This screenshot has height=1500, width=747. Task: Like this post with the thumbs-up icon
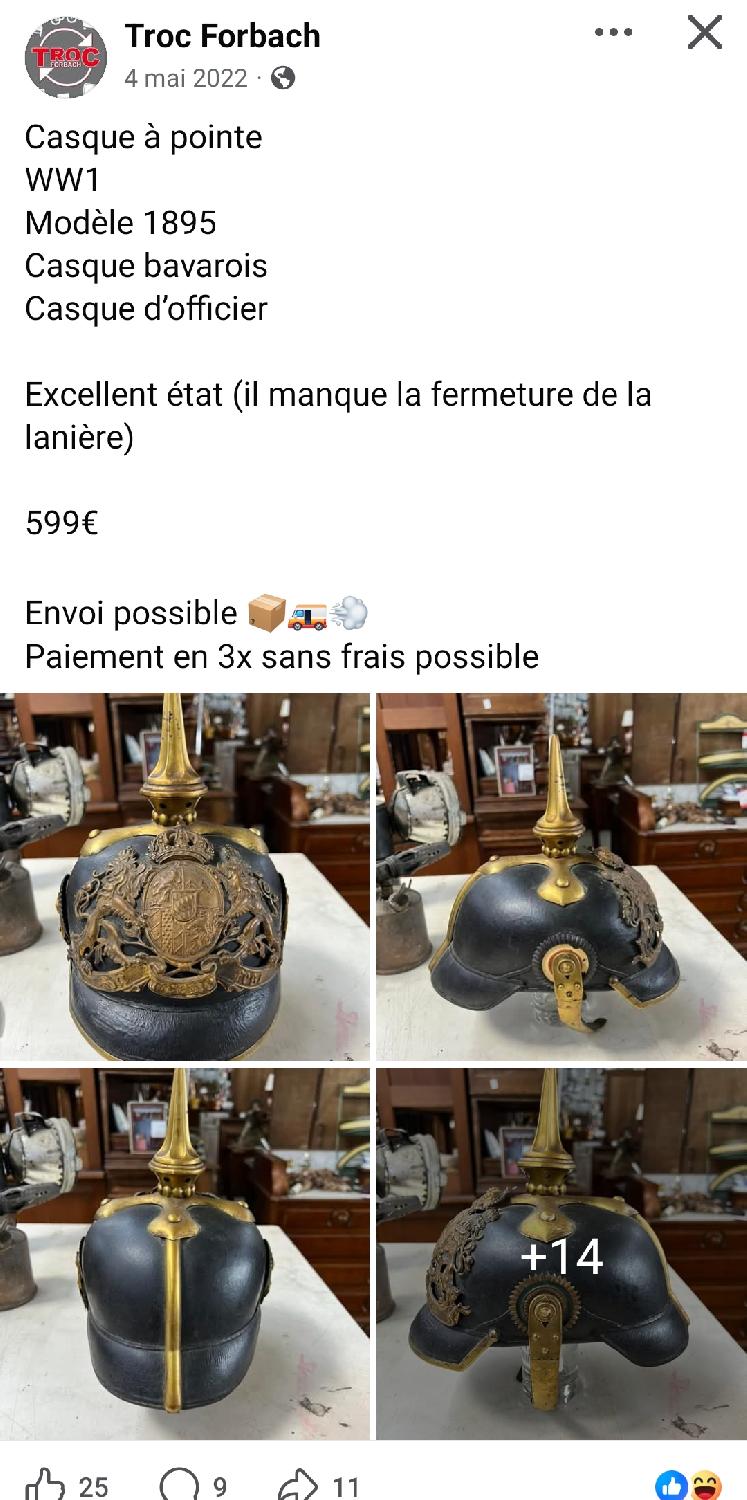click(x=45, y=1485)
